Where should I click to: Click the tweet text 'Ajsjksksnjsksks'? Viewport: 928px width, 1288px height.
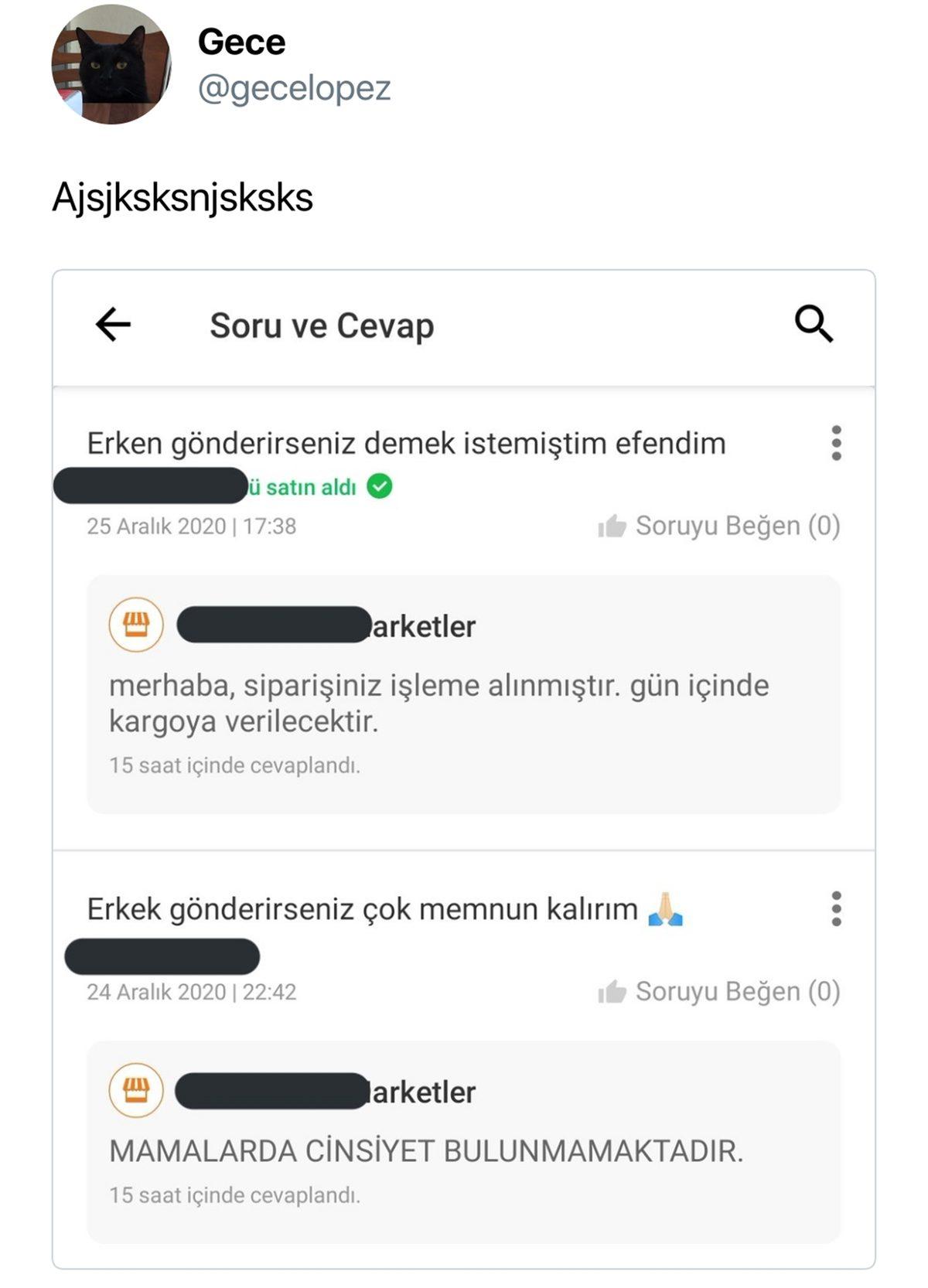pos(183,198)
